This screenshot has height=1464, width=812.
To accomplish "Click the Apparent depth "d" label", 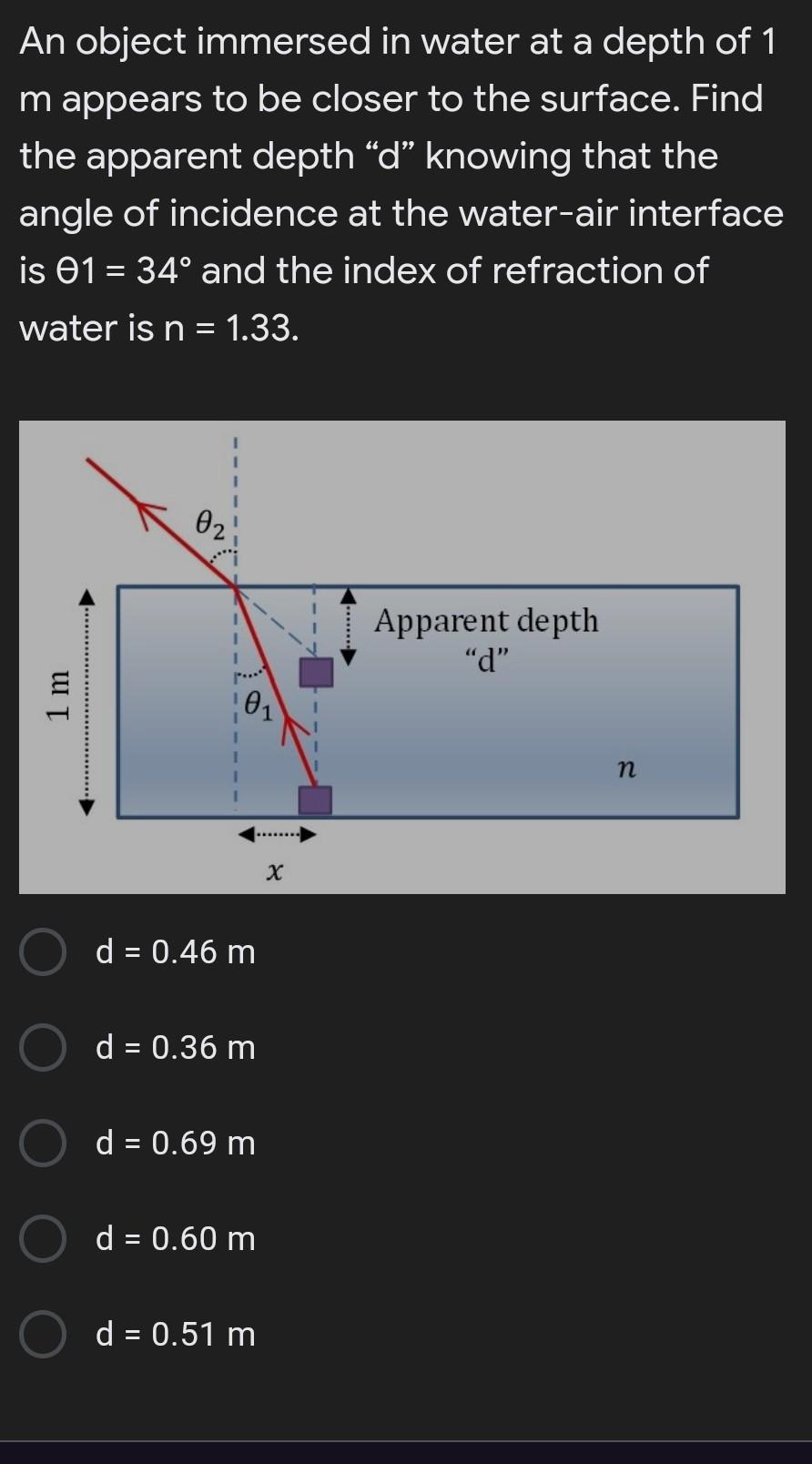I will coord(487,637).
